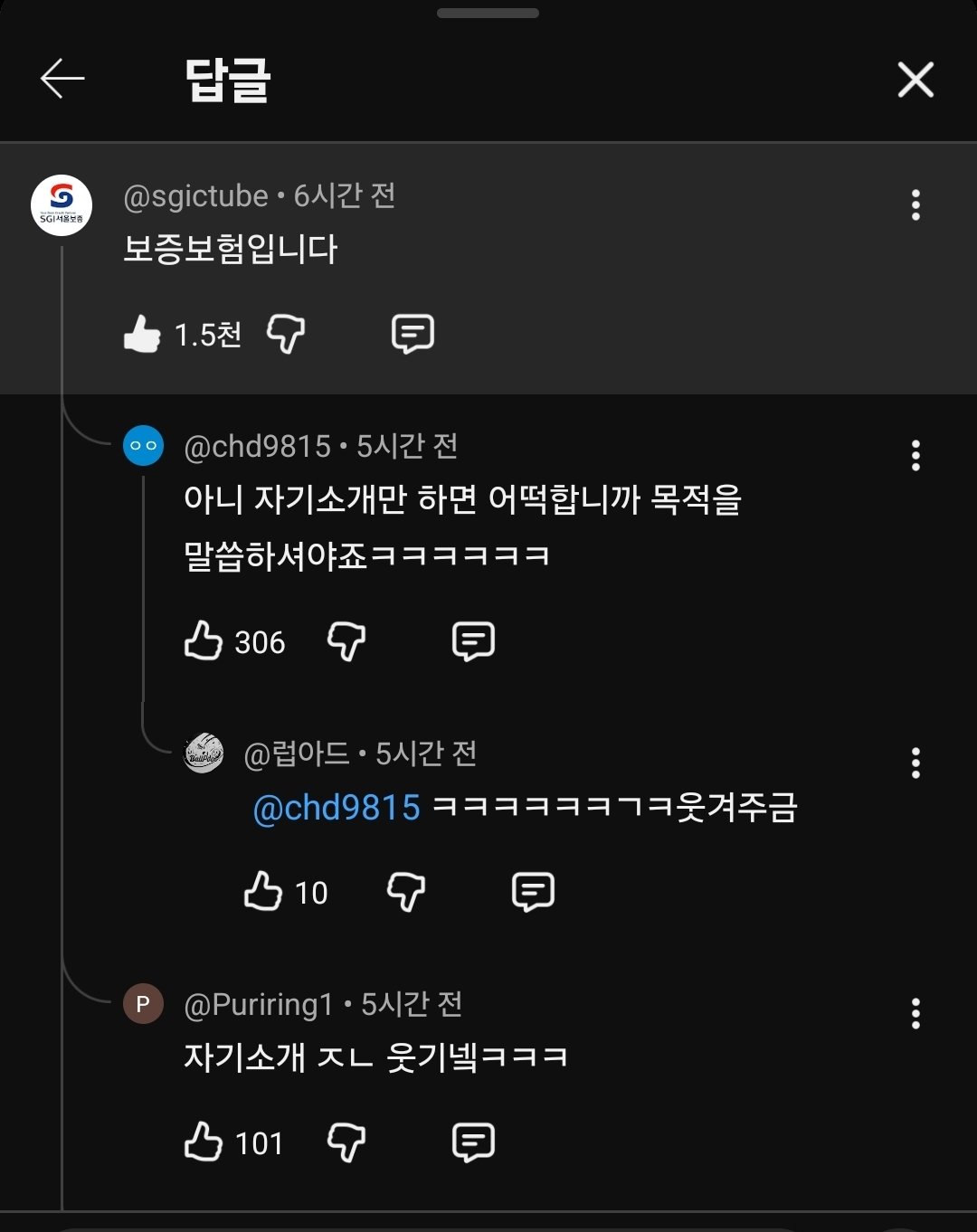Screen dimensions: 977x1232
Task: Open overflow menu on @럽아드 reply
Action: (x=915, y=763)
